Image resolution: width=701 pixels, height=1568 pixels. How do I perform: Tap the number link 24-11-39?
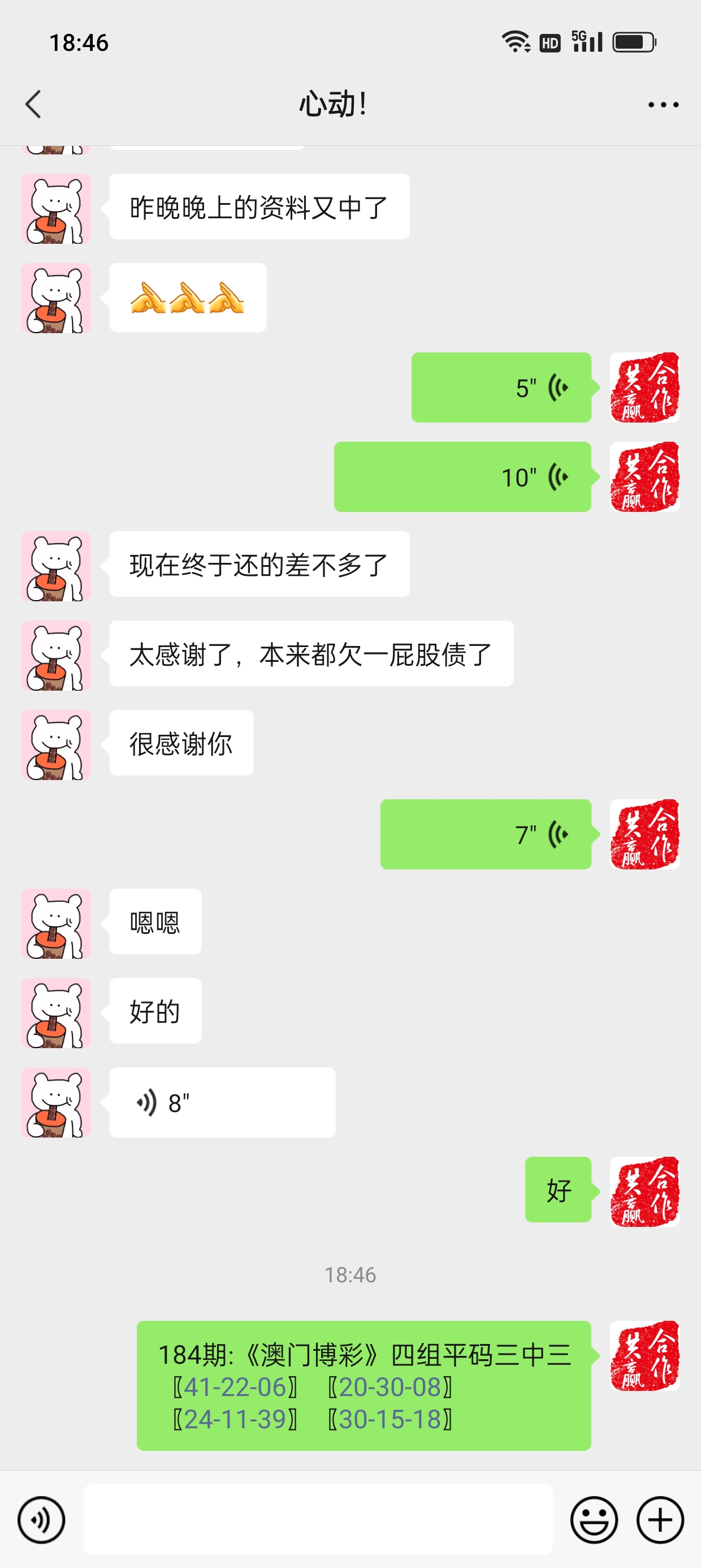235,1419
